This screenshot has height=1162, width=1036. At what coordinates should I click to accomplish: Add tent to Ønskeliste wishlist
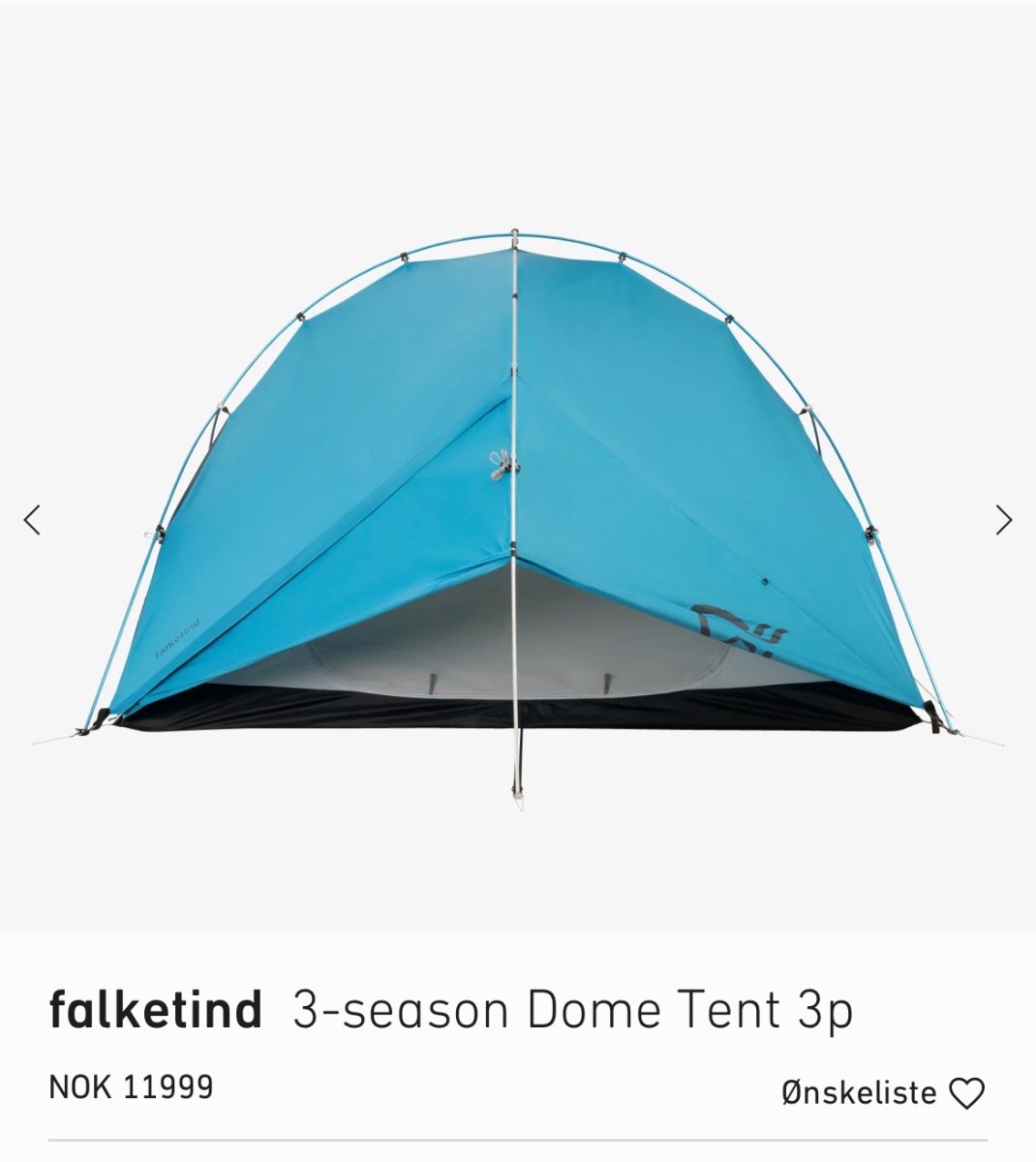pos(965,1093)
